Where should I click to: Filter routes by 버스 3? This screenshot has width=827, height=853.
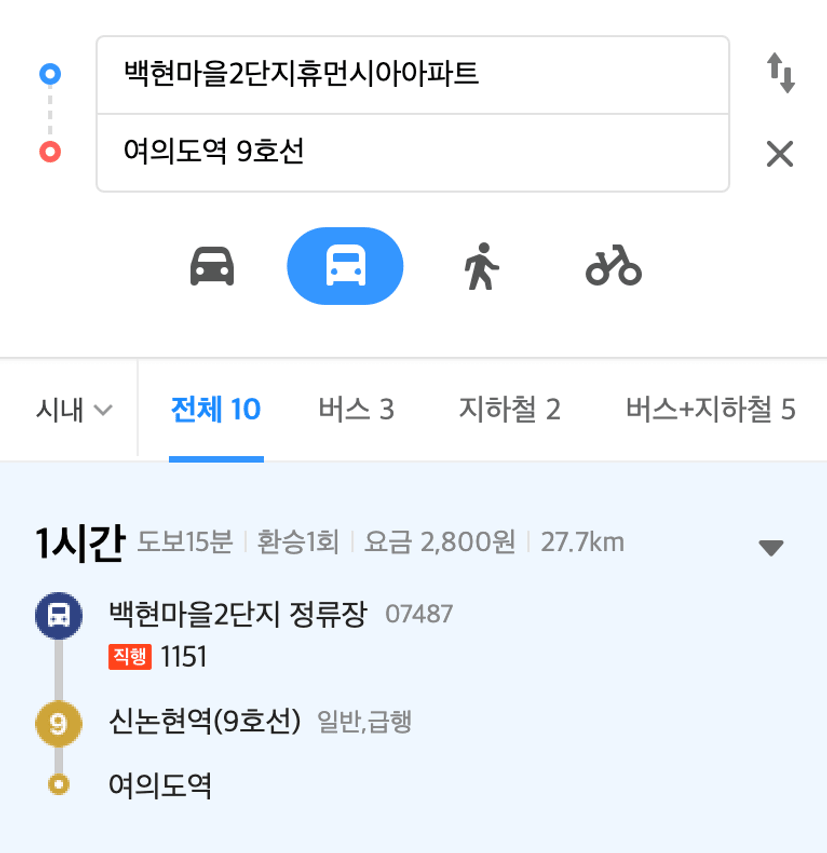(x=356, y=410)
